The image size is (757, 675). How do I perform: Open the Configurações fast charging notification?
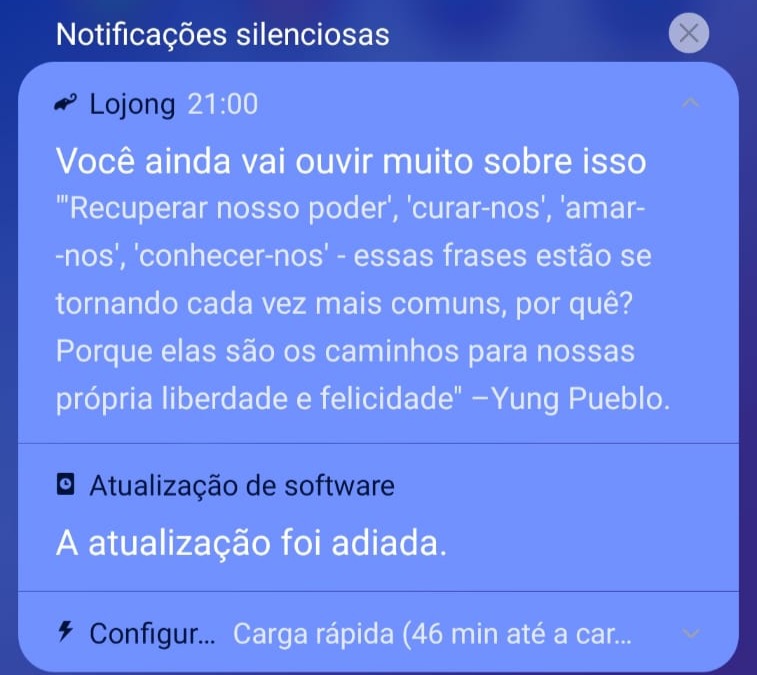coord(350,633)
